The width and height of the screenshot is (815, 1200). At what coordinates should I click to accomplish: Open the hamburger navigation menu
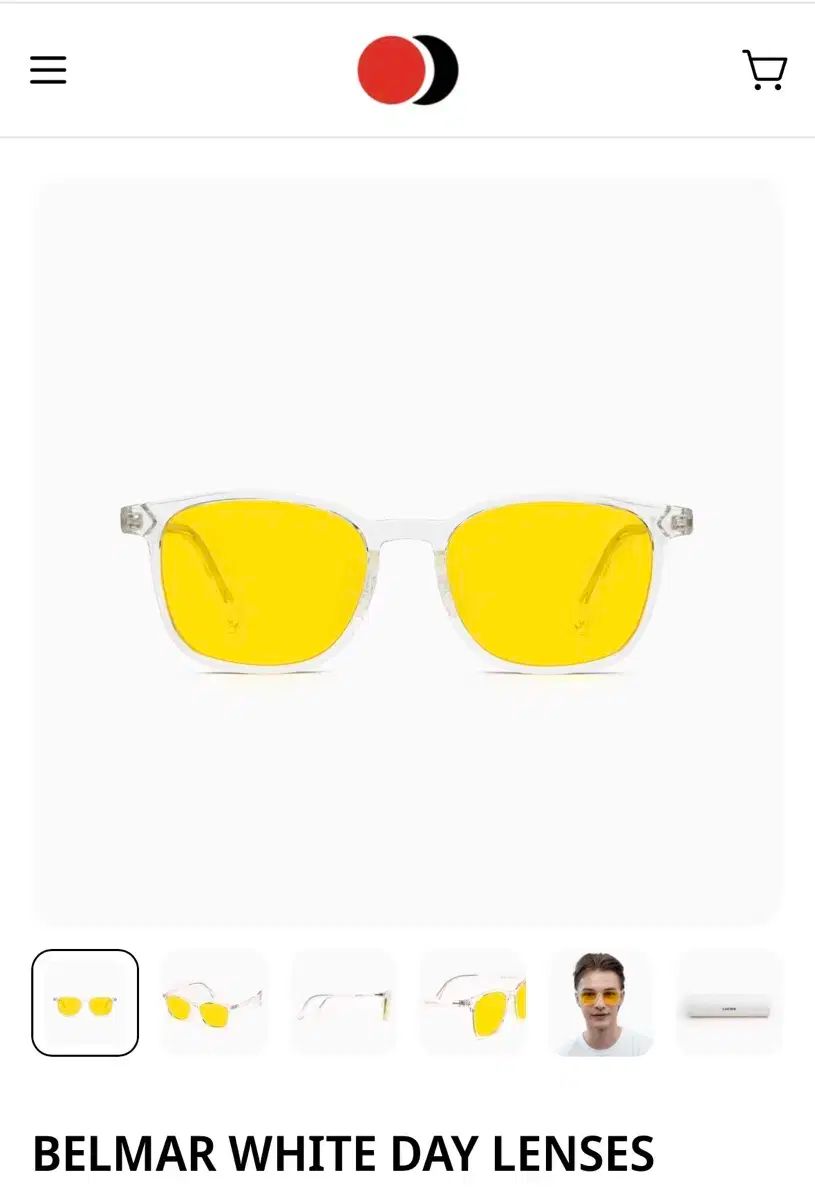pos(48,70)
